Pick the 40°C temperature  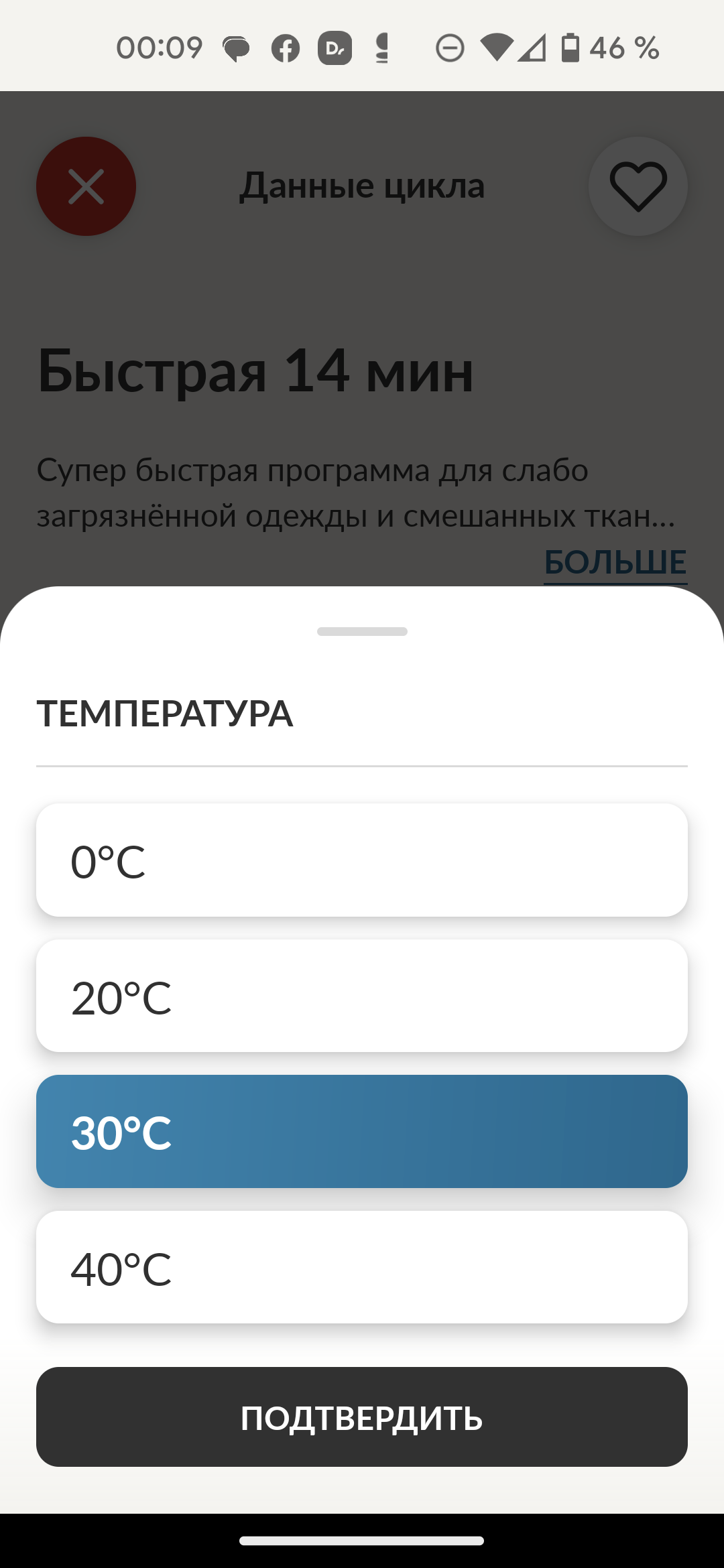pos(362,1268)
